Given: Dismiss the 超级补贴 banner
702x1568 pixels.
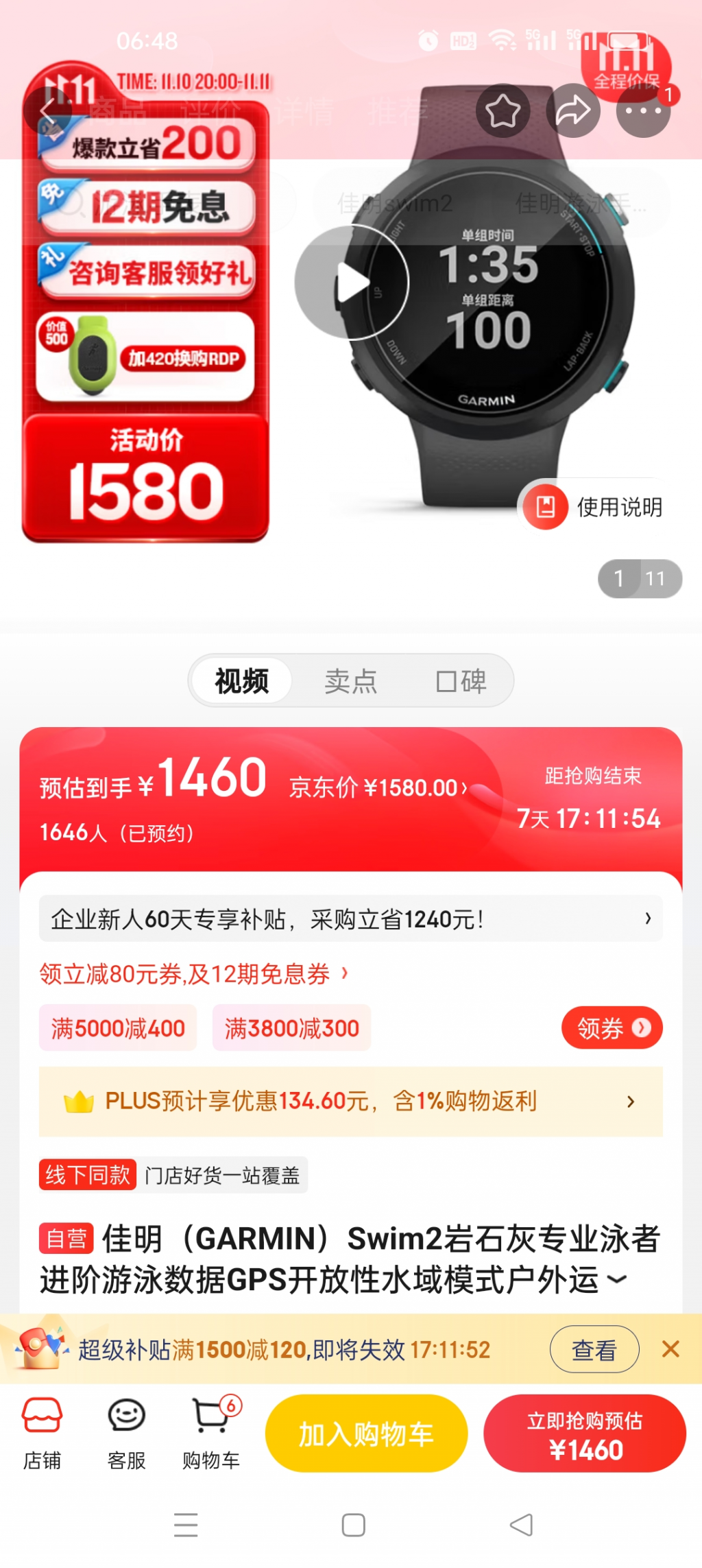Looking at the screenshot, I should 670,1349.
